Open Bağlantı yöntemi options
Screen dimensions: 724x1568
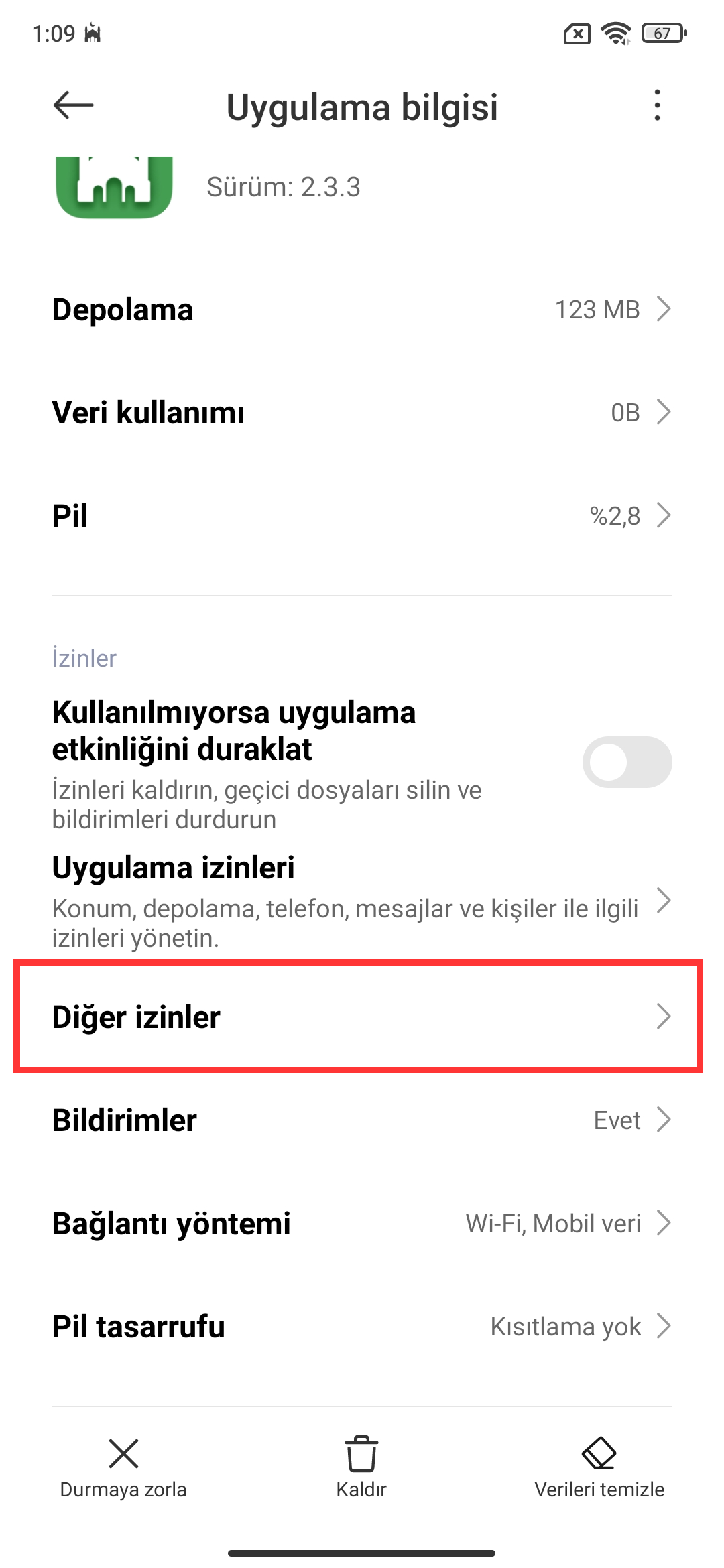362,1223
